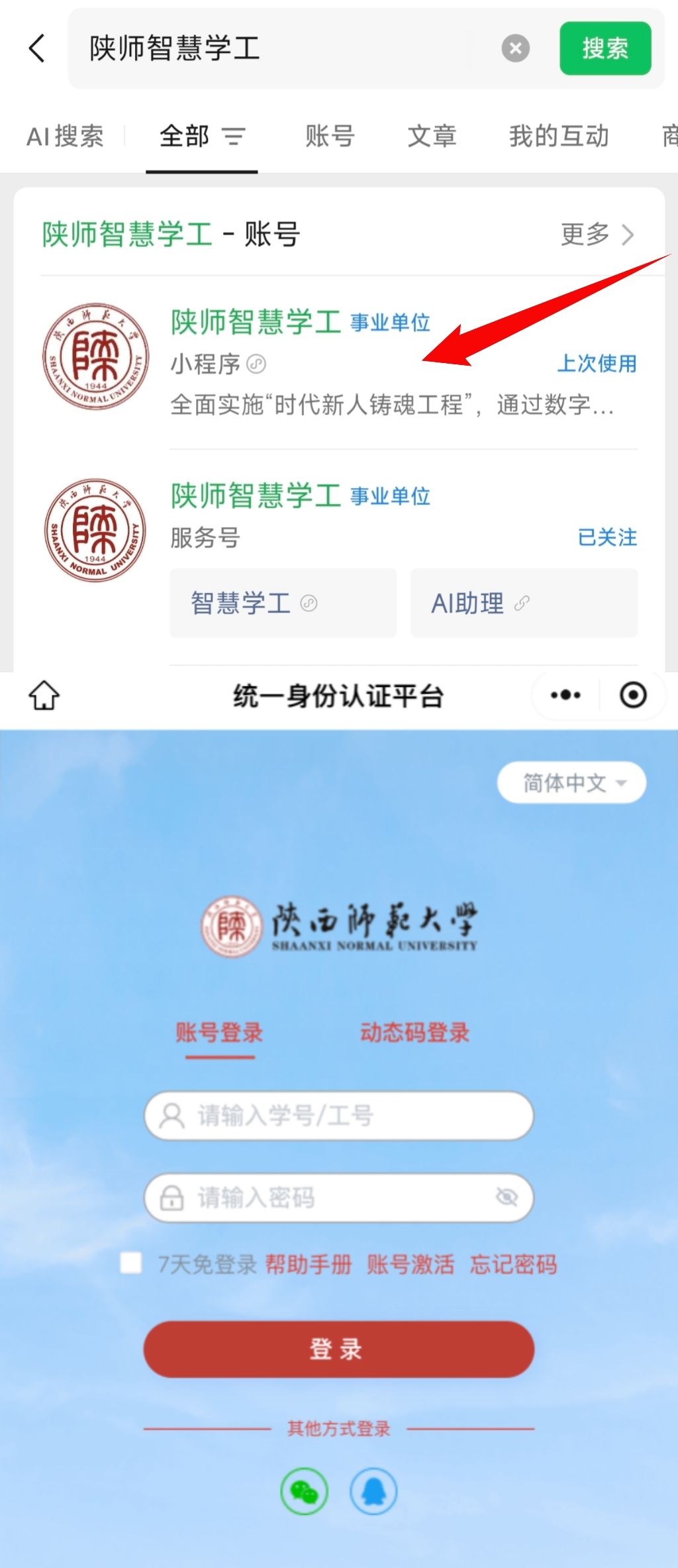The height and width of the screenshot is (1568, 678).
Task: Tap the green 搜索 button
Action: coord(605,48)
